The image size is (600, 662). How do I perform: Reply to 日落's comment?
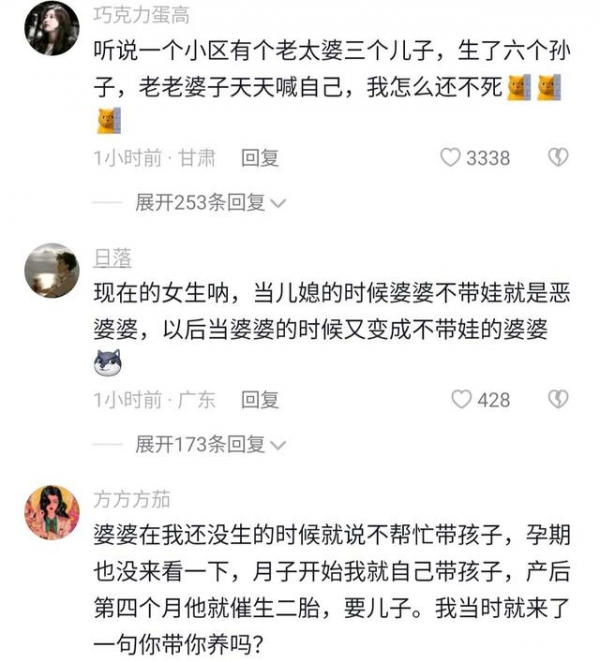[x=260, y=400]
